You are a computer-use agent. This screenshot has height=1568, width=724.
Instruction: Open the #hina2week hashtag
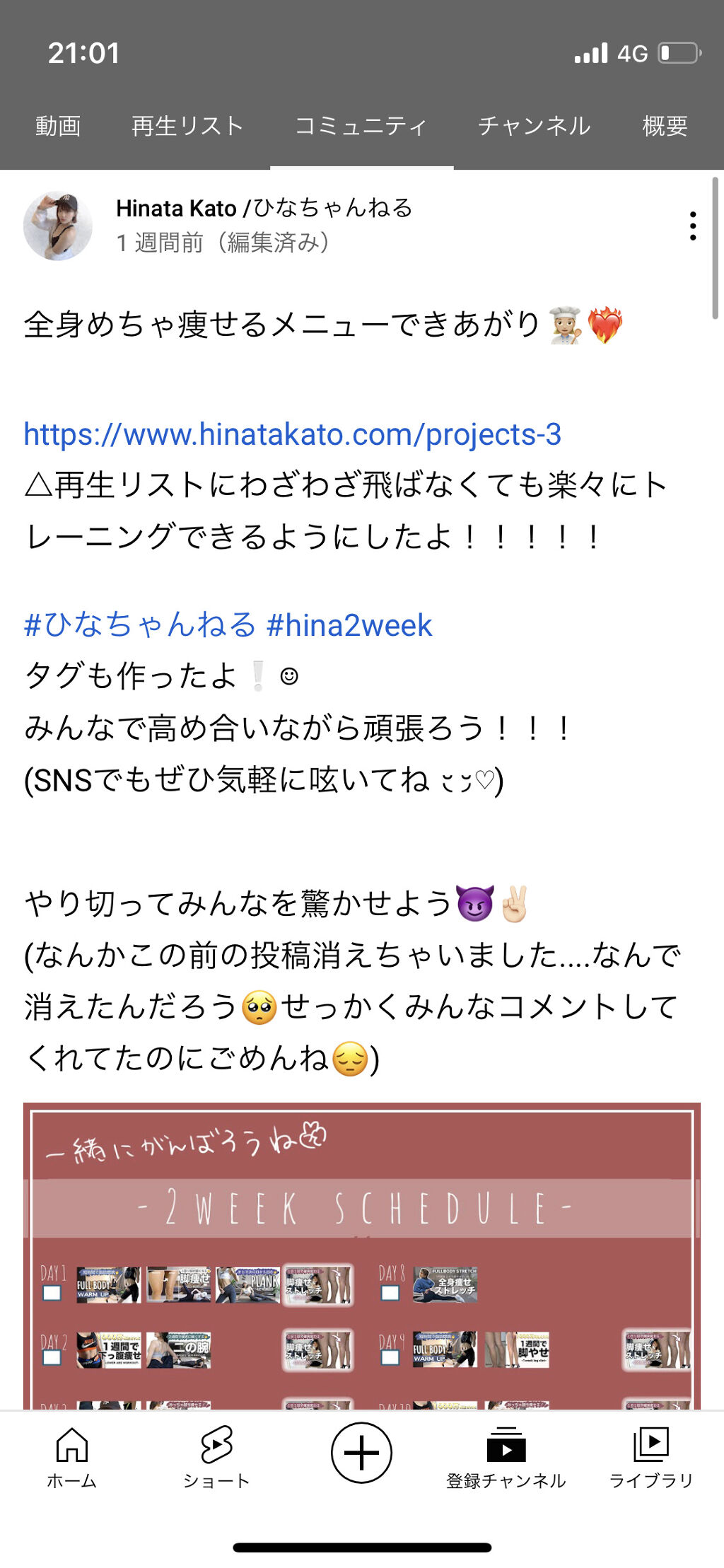[349, 625]
